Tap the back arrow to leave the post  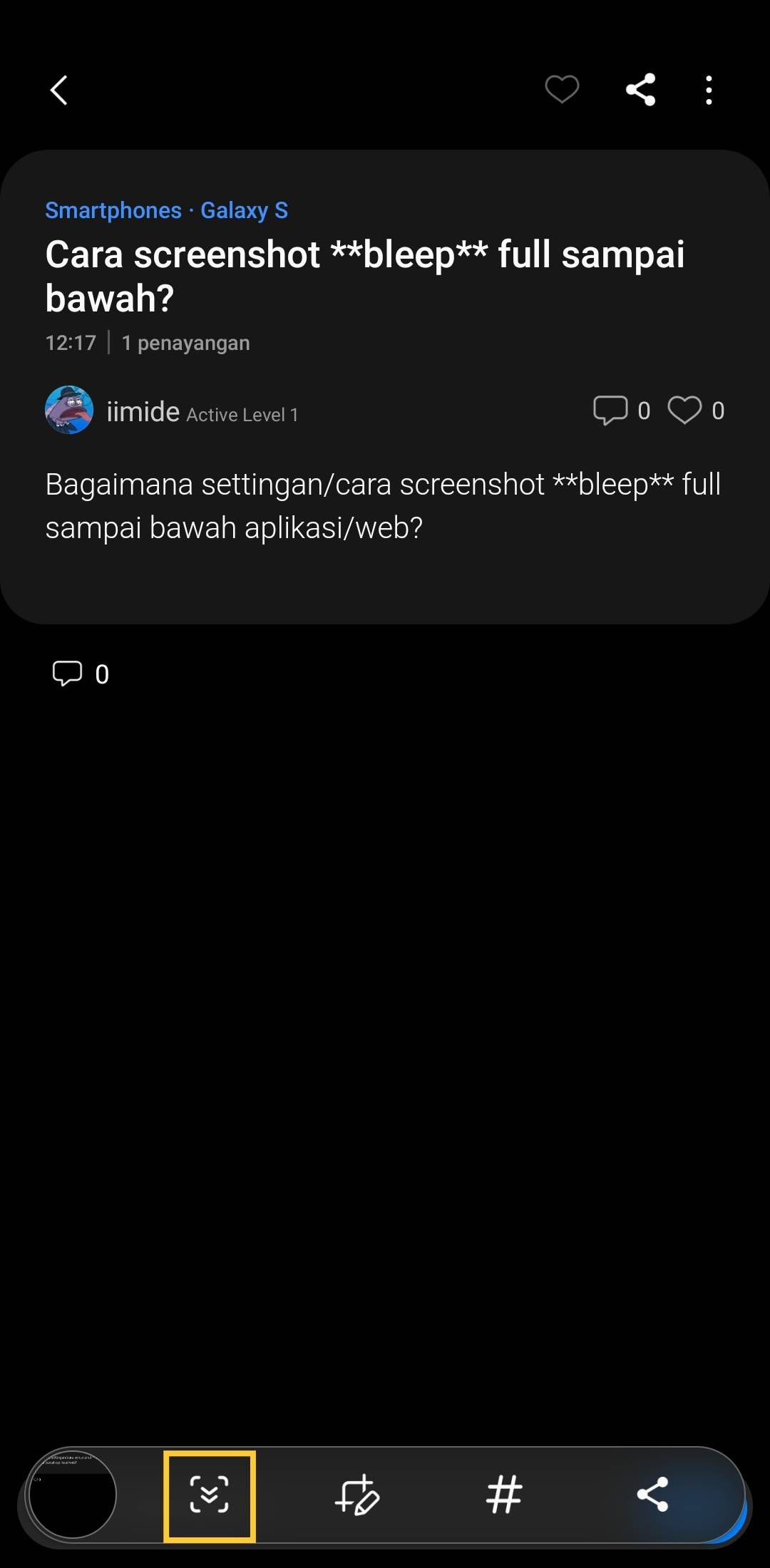coord(59,88)
